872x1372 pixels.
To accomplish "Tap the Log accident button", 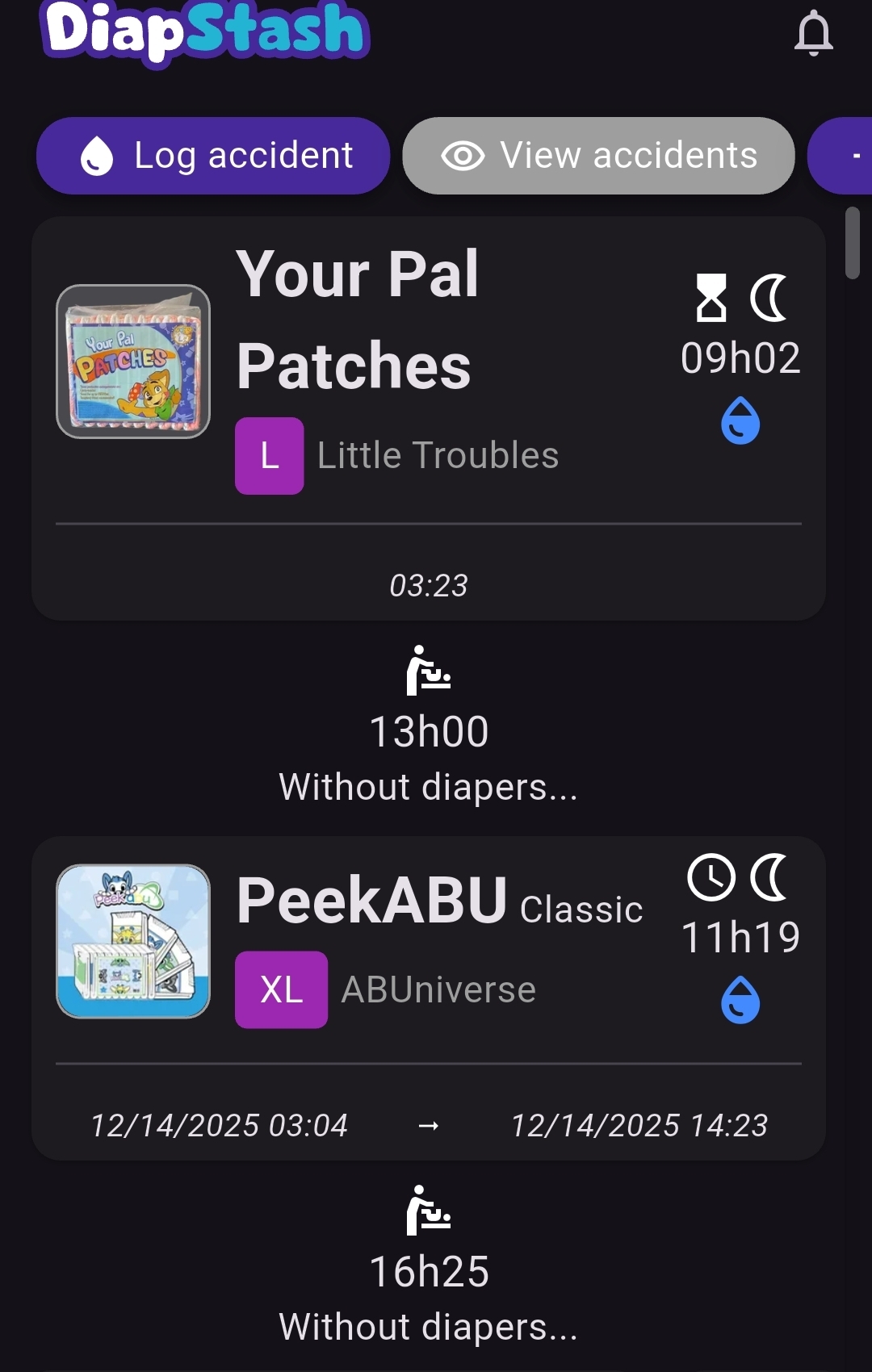I will coord(213,156).
